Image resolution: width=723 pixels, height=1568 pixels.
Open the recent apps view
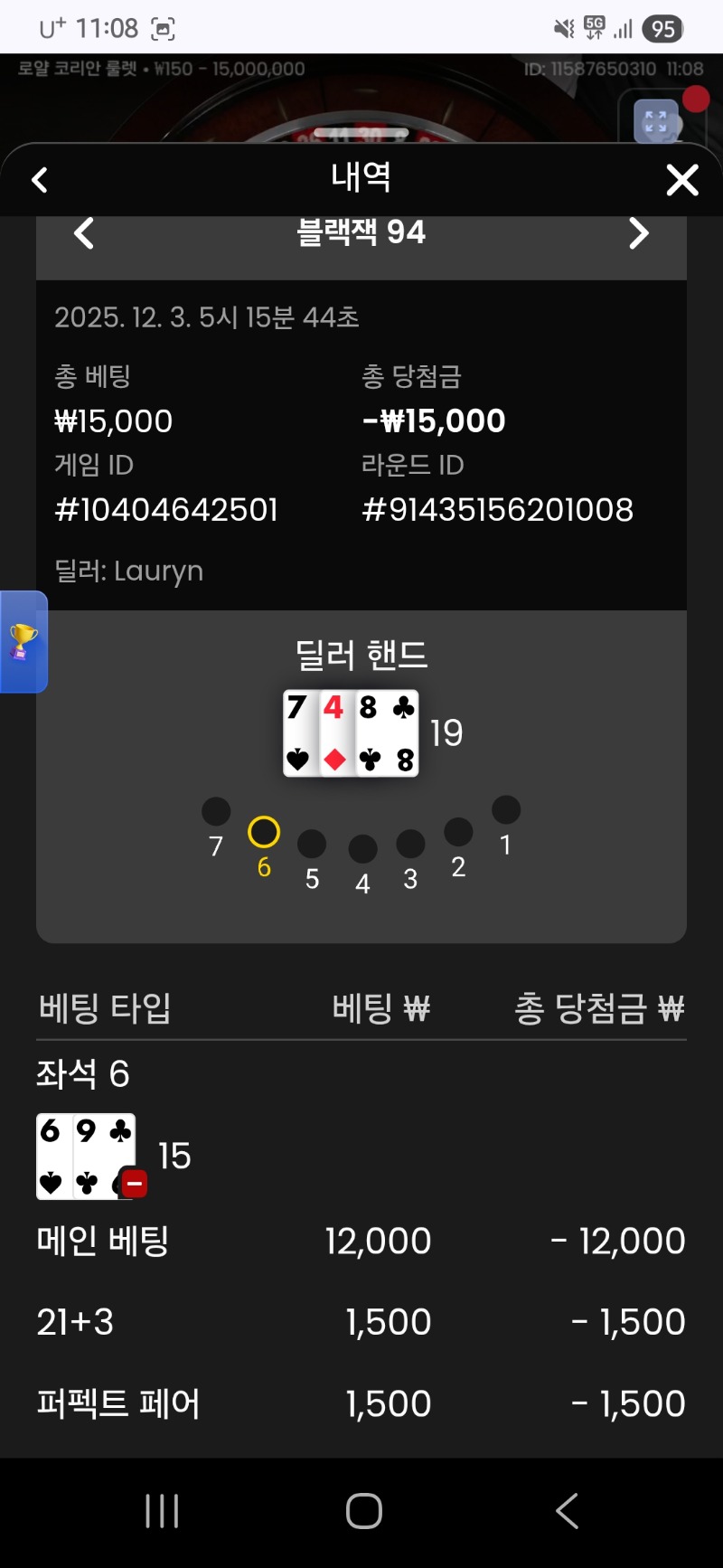(x=163, y=1510)
